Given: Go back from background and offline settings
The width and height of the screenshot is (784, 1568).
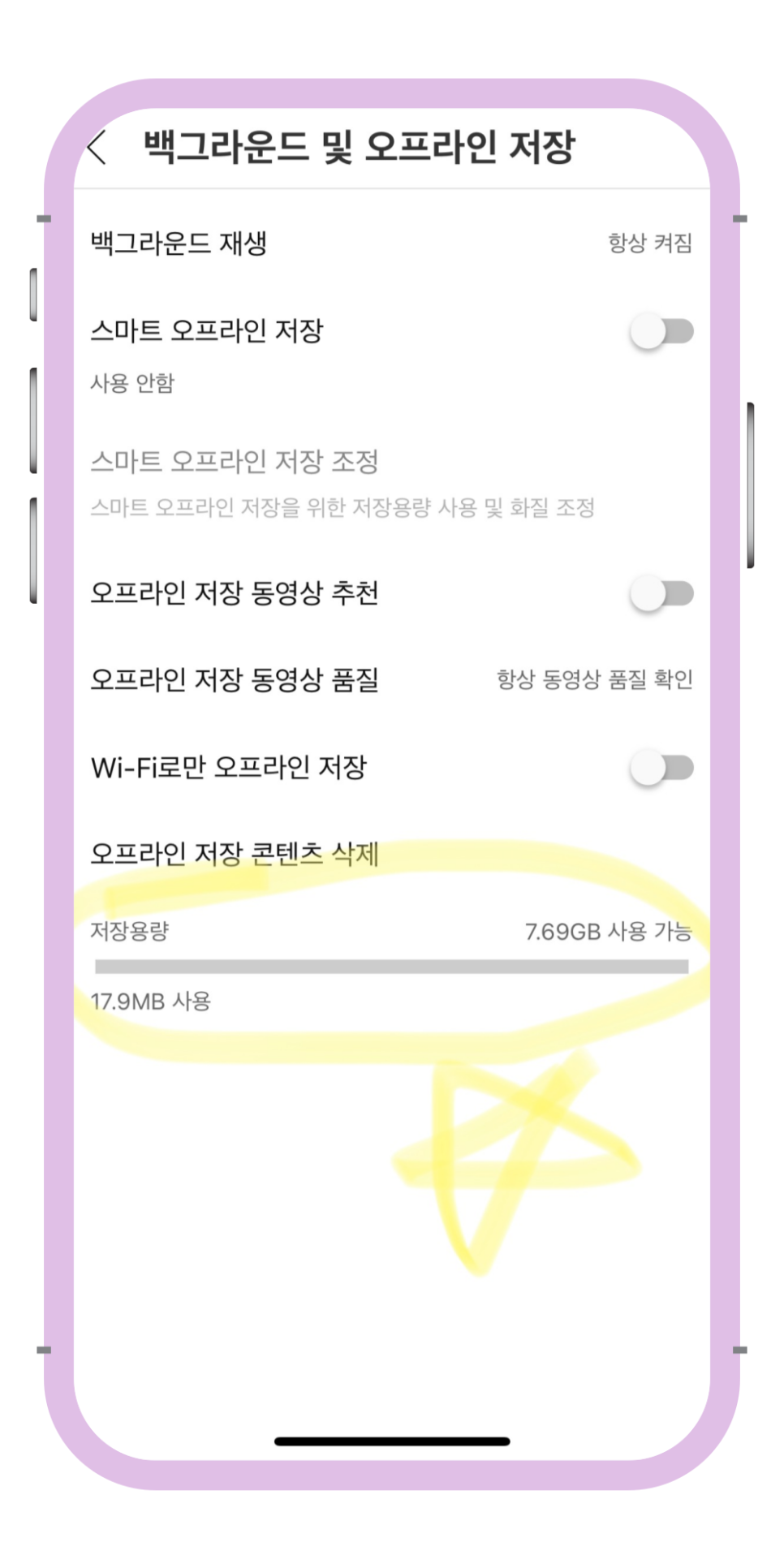Looking at the screenshot, I should click(x=97, y=148).
